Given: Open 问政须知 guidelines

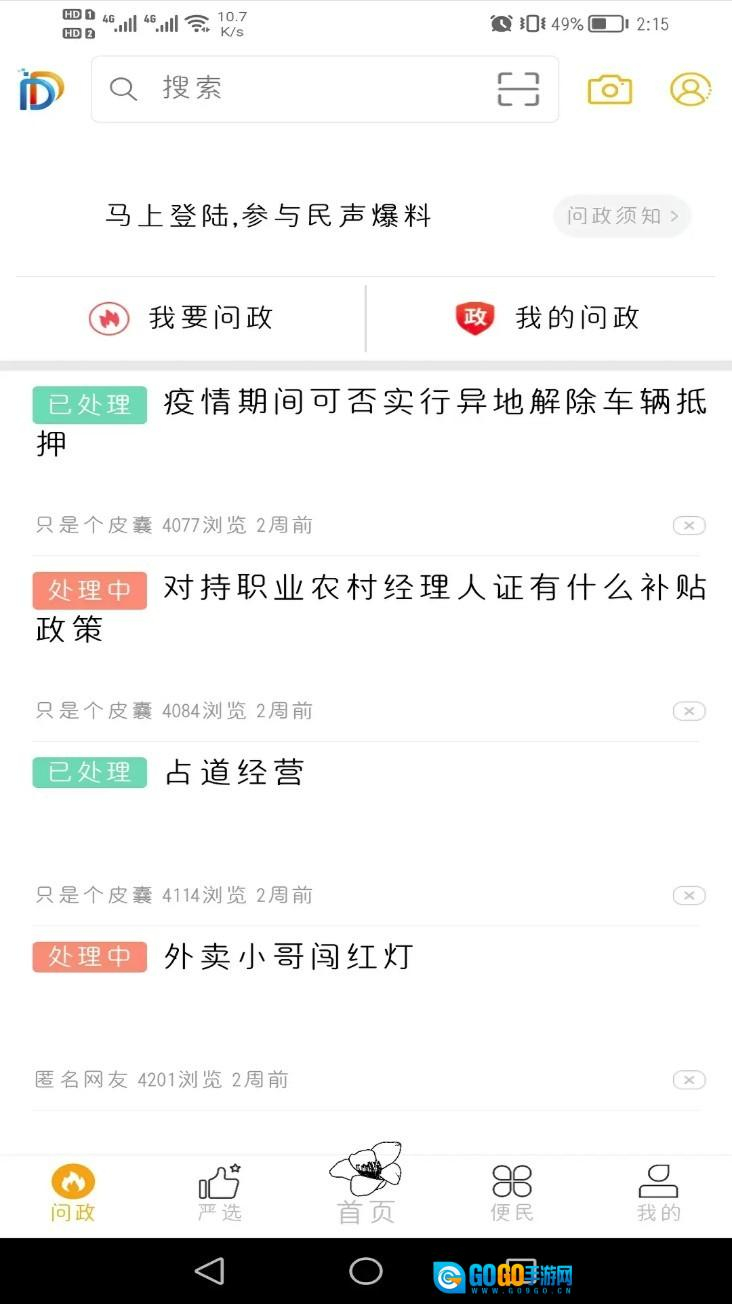Looking at the screenshot, I should (622, 216).
